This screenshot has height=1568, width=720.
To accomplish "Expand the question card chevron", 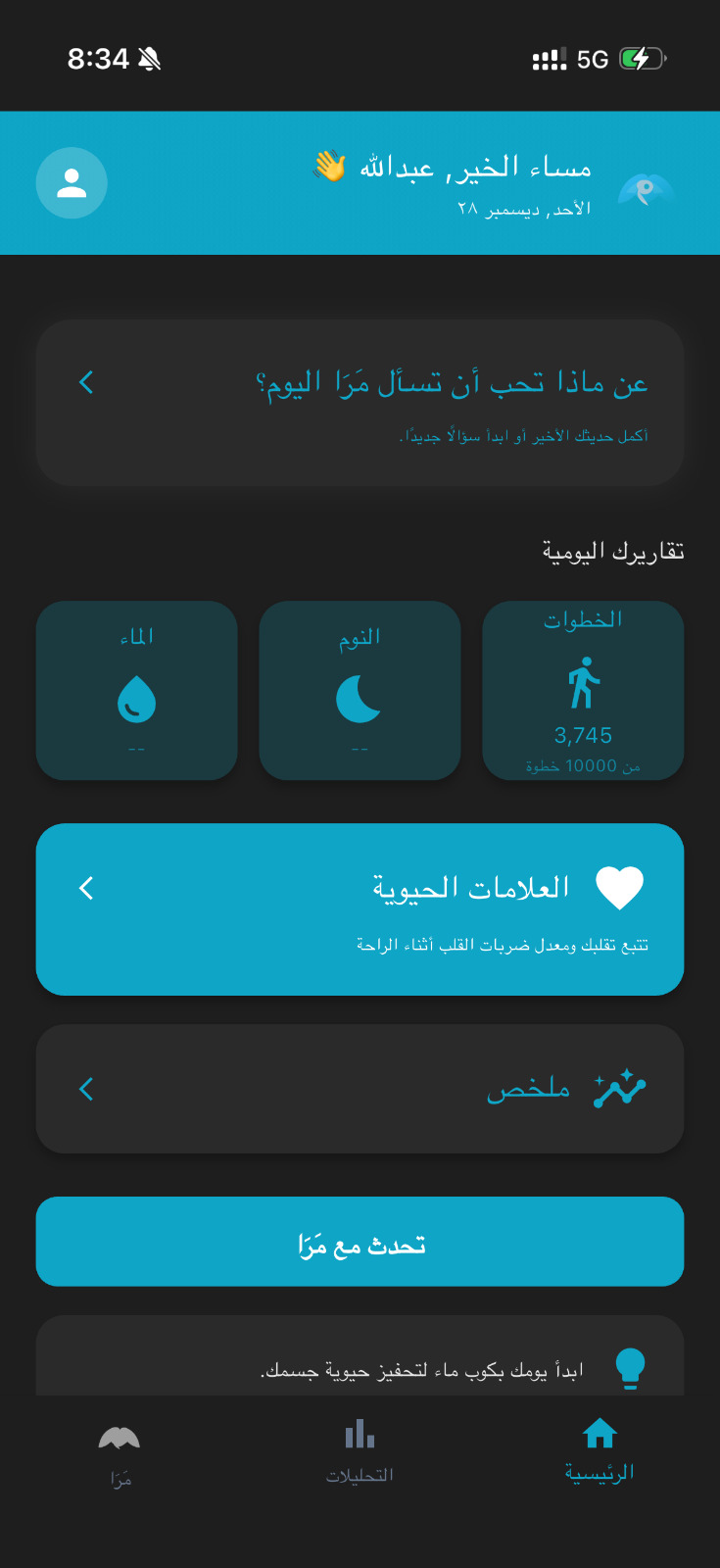I will [x=85, y=382].
